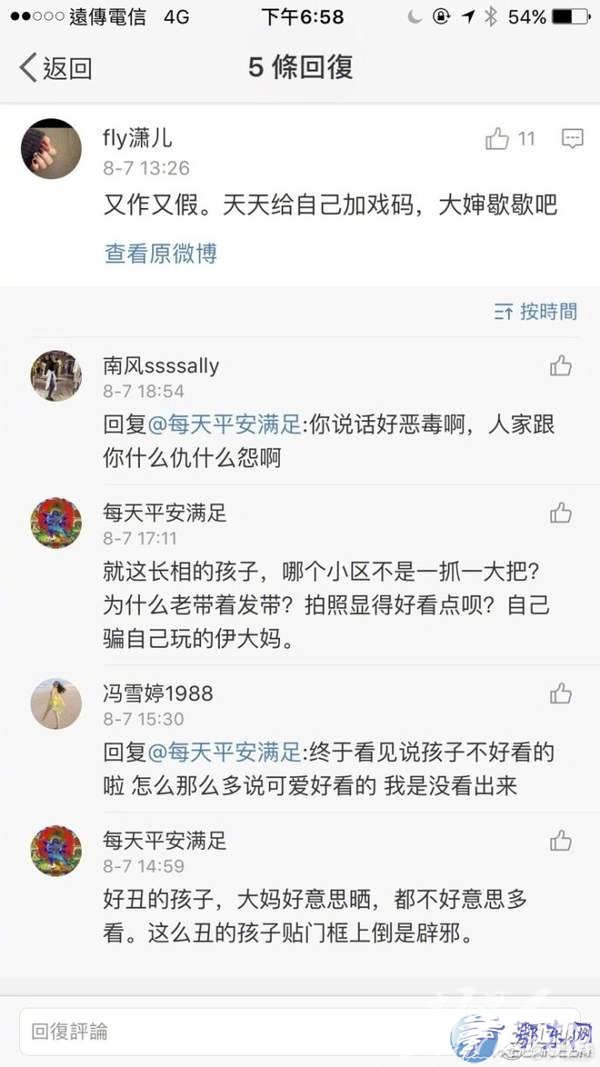Like 每天平安满足's 14:59 reply
The width and height of the screenshot is (600, 1067).
561,842
